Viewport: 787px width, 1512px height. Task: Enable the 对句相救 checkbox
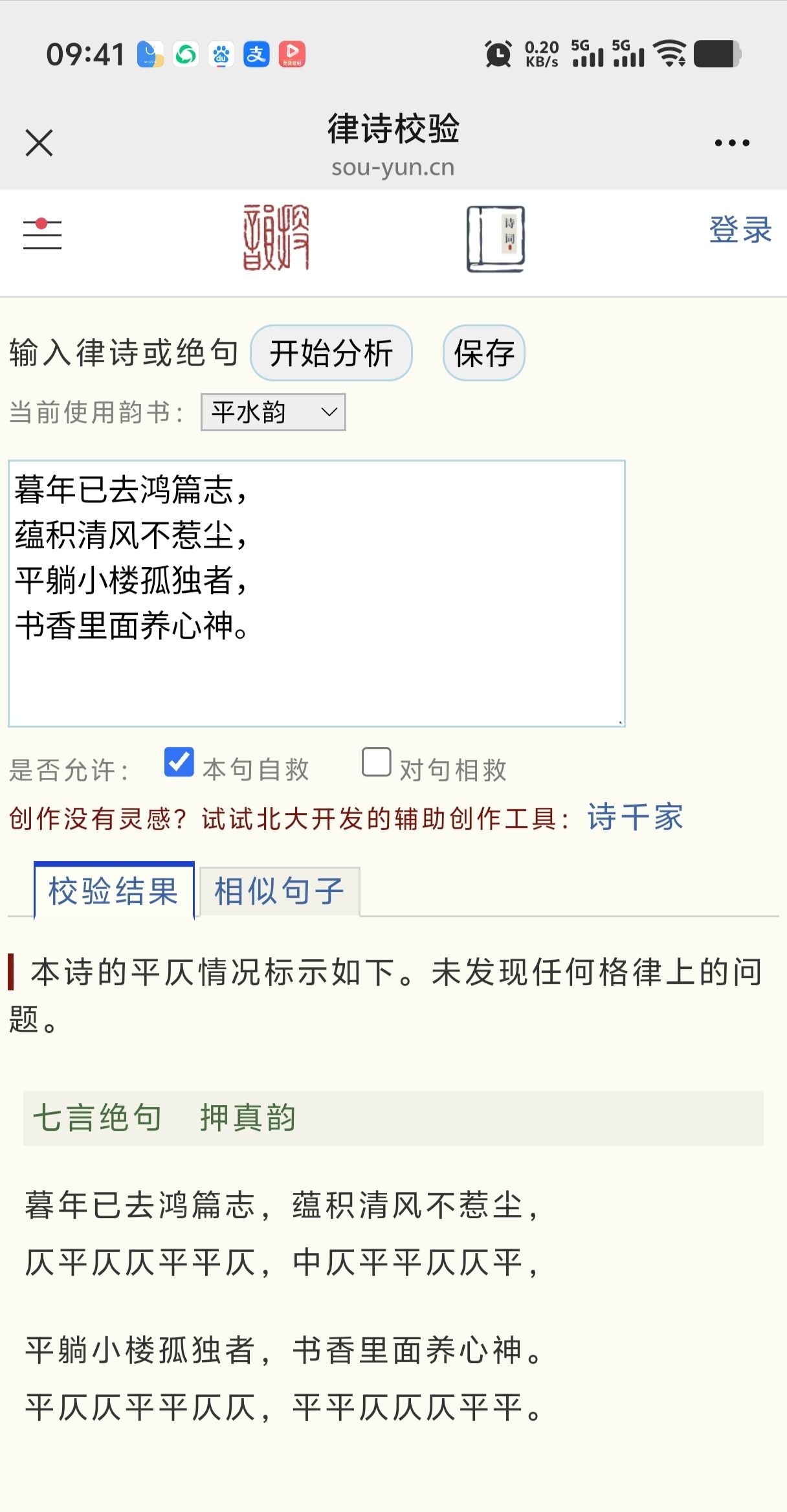pos(376,762)
